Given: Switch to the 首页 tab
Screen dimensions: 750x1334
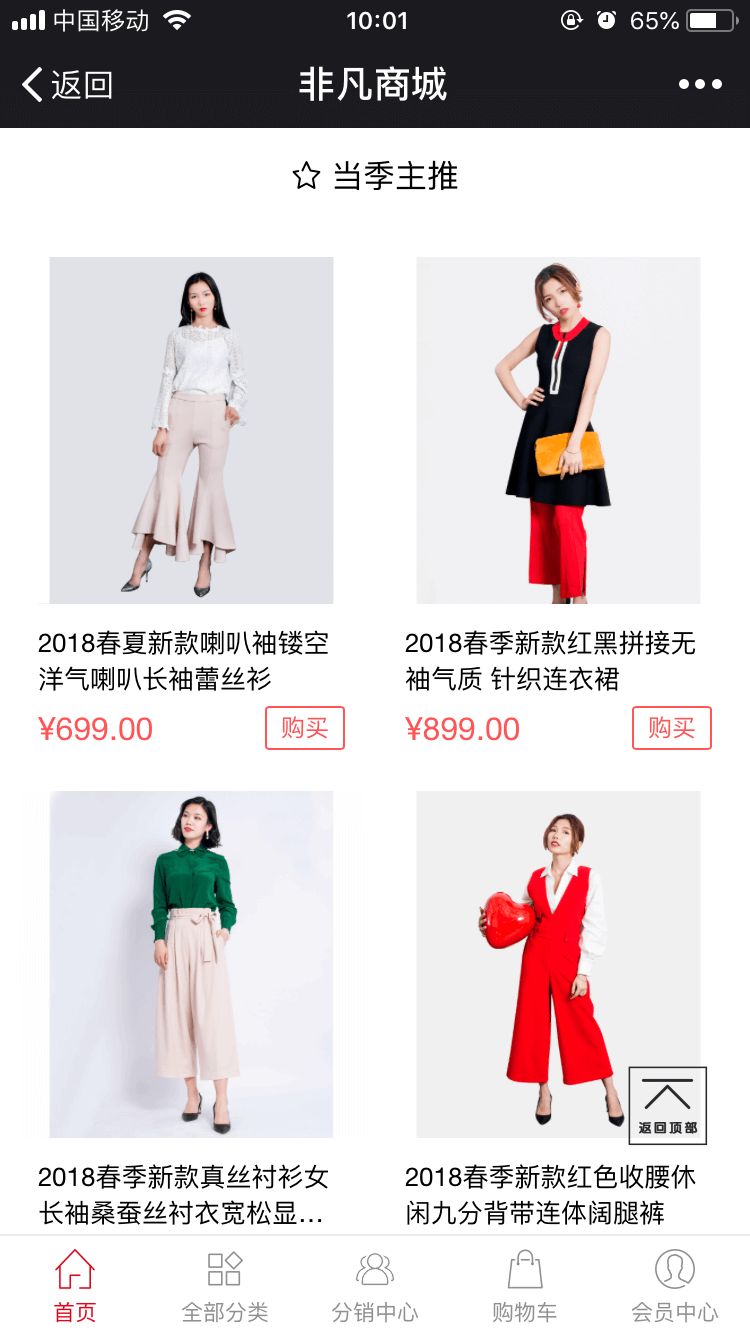Looking at the screenshot, I should 75,1285.
